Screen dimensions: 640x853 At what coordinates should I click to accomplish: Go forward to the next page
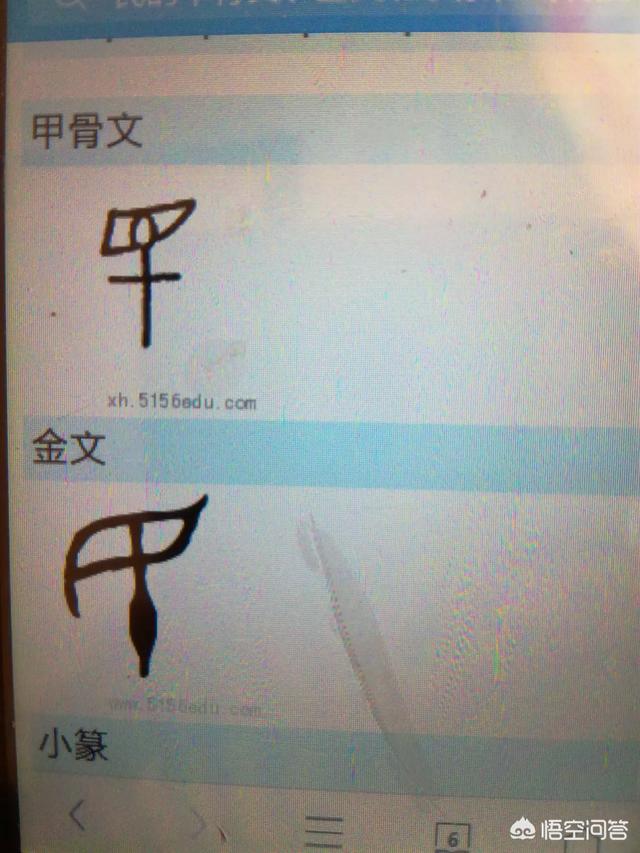[x=199, y=822]
